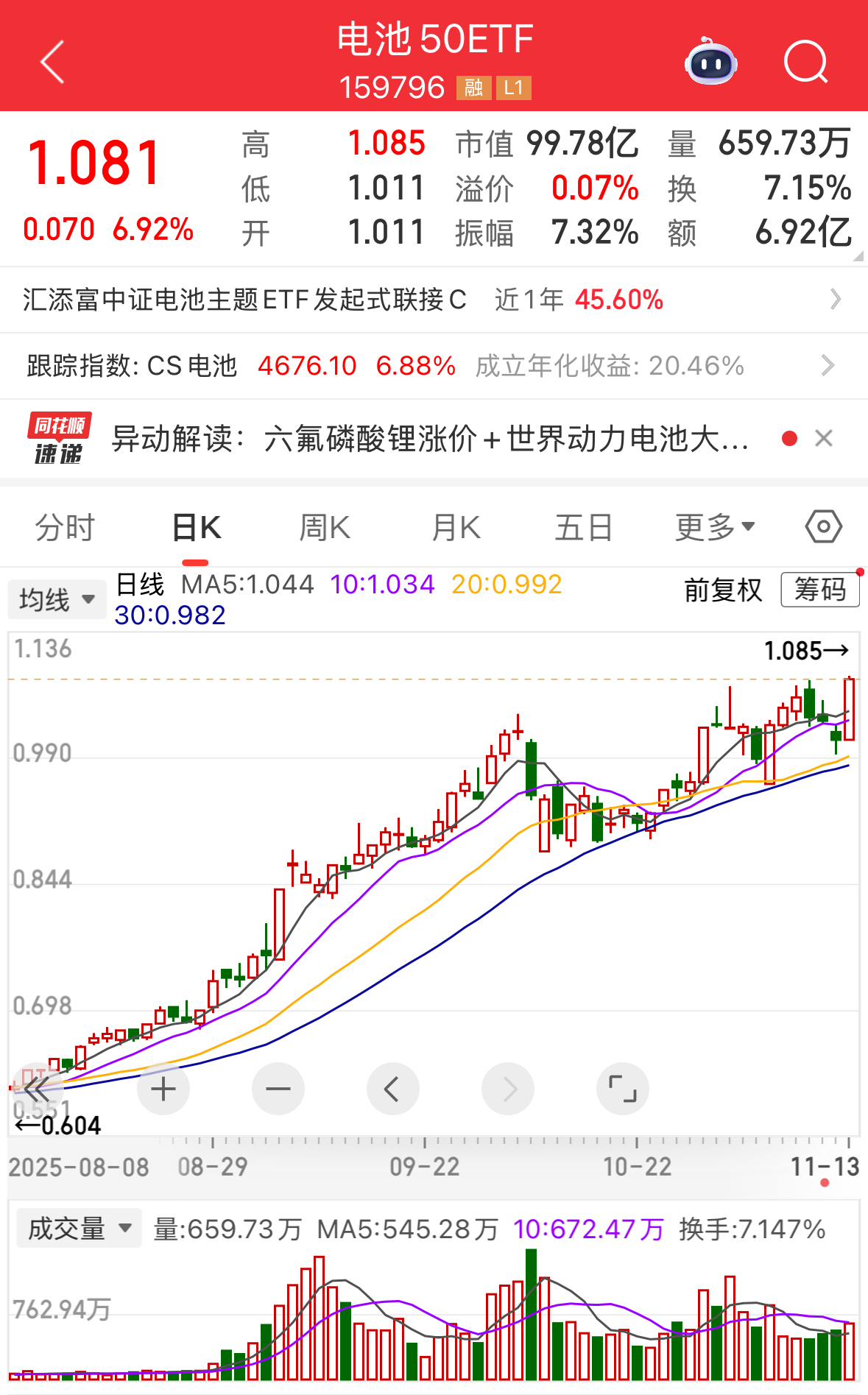Tap the back arrow to return
Screen dimensions: 868x1395
pyautogui.click(x=52, y=62)
